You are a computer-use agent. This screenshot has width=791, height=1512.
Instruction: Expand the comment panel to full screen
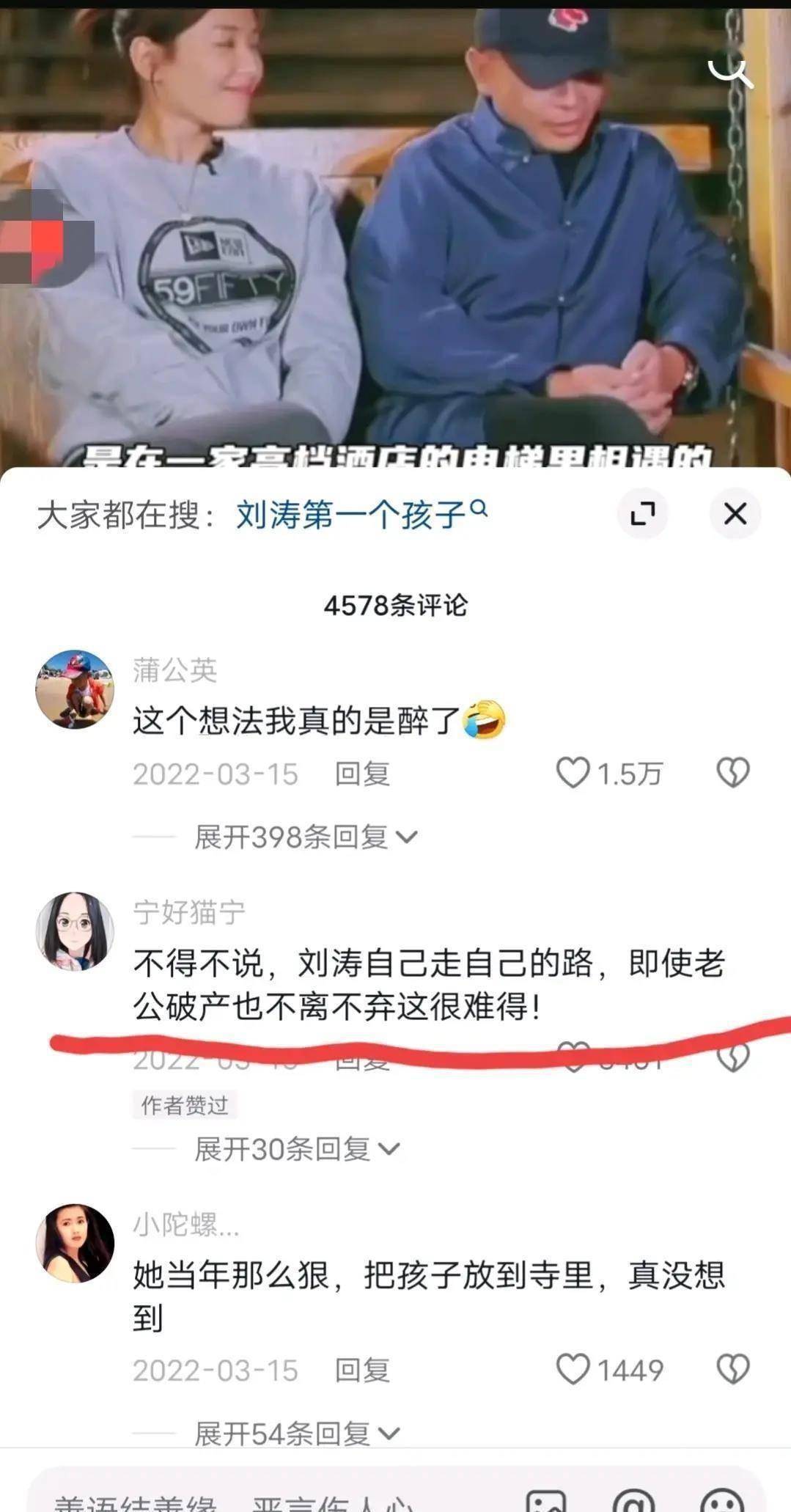[642, 513]
